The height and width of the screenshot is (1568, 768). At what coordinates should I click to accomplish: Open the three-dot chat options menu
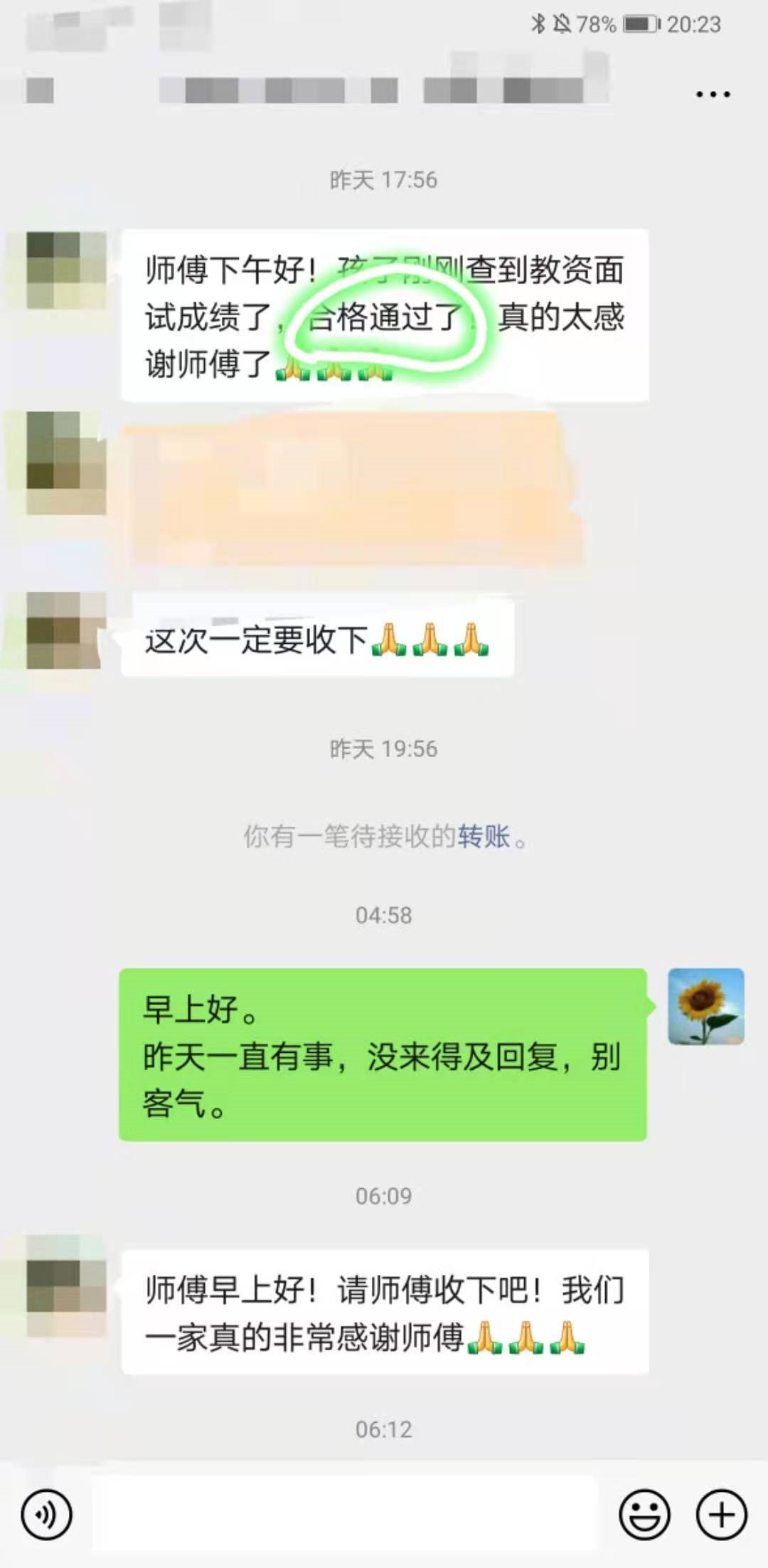pos(713,94)
